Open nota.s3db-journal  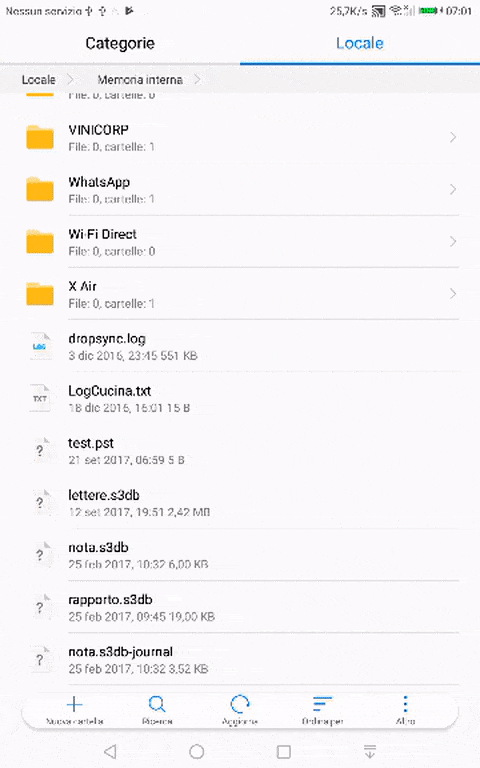[240, 659]
